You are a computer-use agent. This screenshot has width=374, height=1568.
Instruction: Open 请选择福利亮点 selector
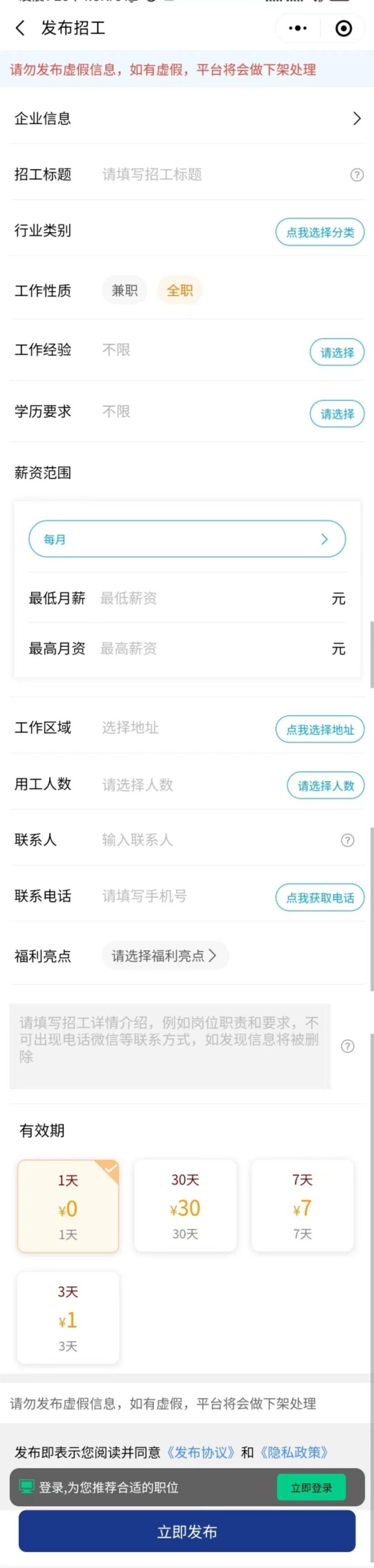[164, 955]
